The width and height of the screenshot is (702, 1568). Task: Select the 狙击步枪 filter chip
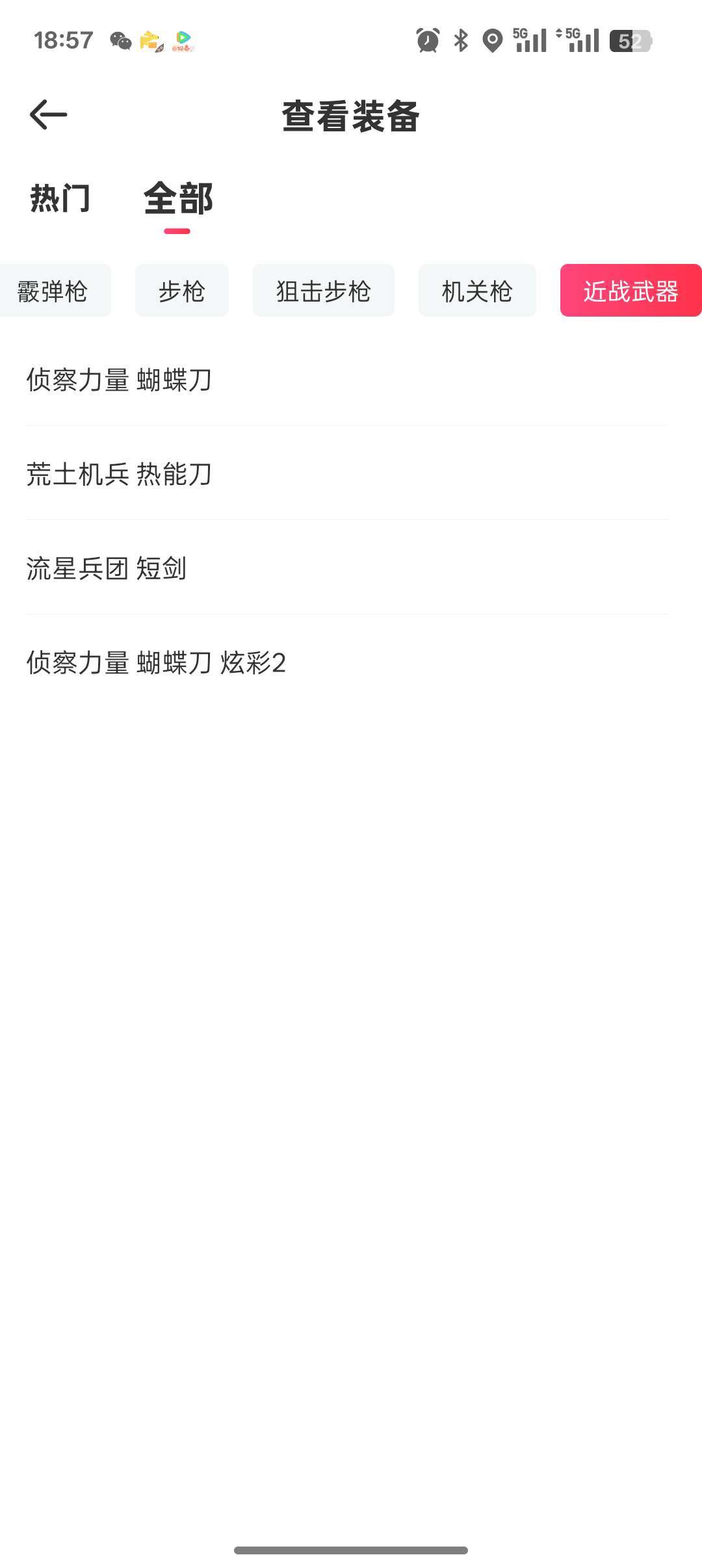[x=323, y=291]
